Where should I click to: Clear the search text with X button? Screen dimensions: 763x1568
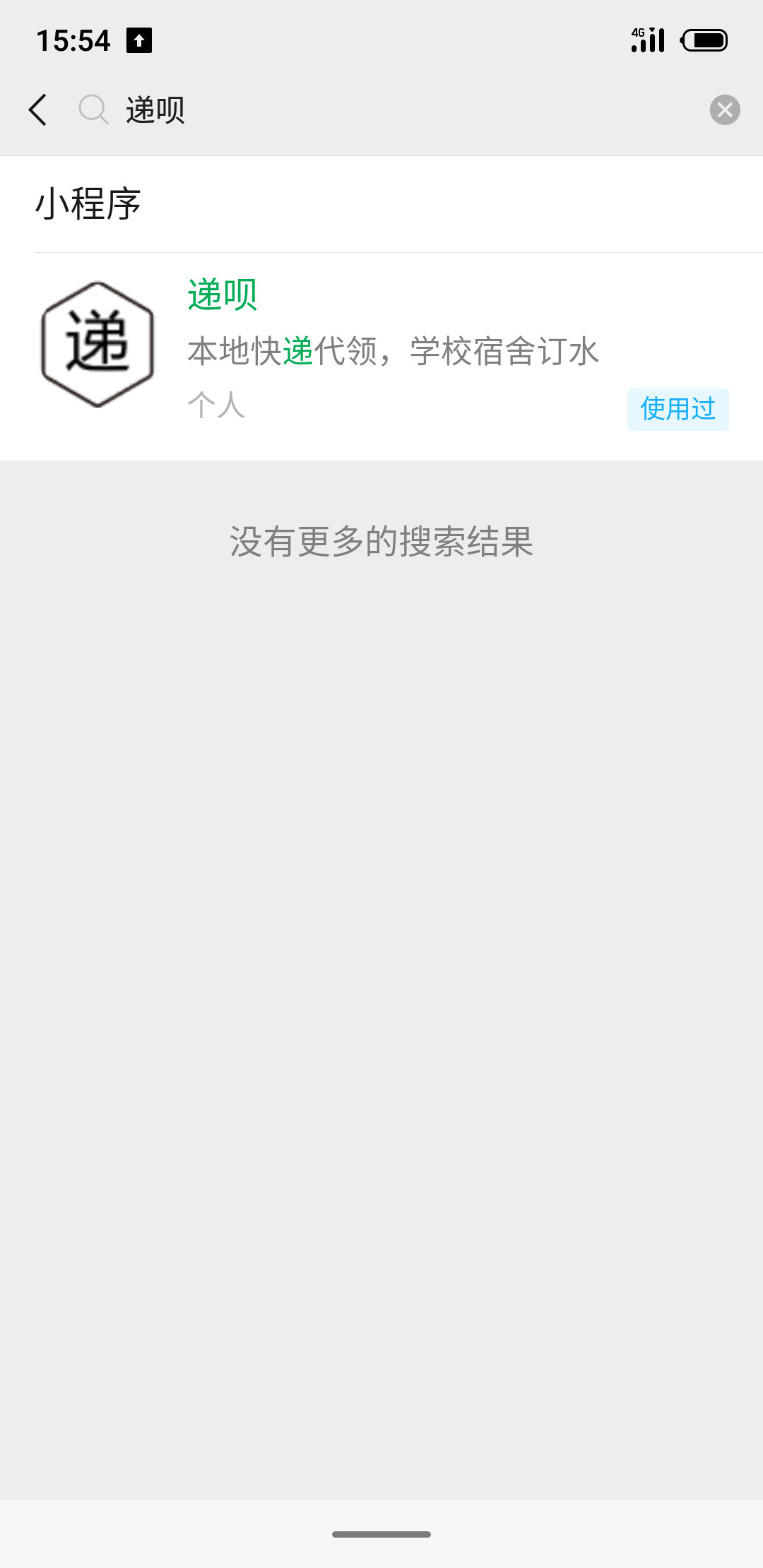(725, 110)
